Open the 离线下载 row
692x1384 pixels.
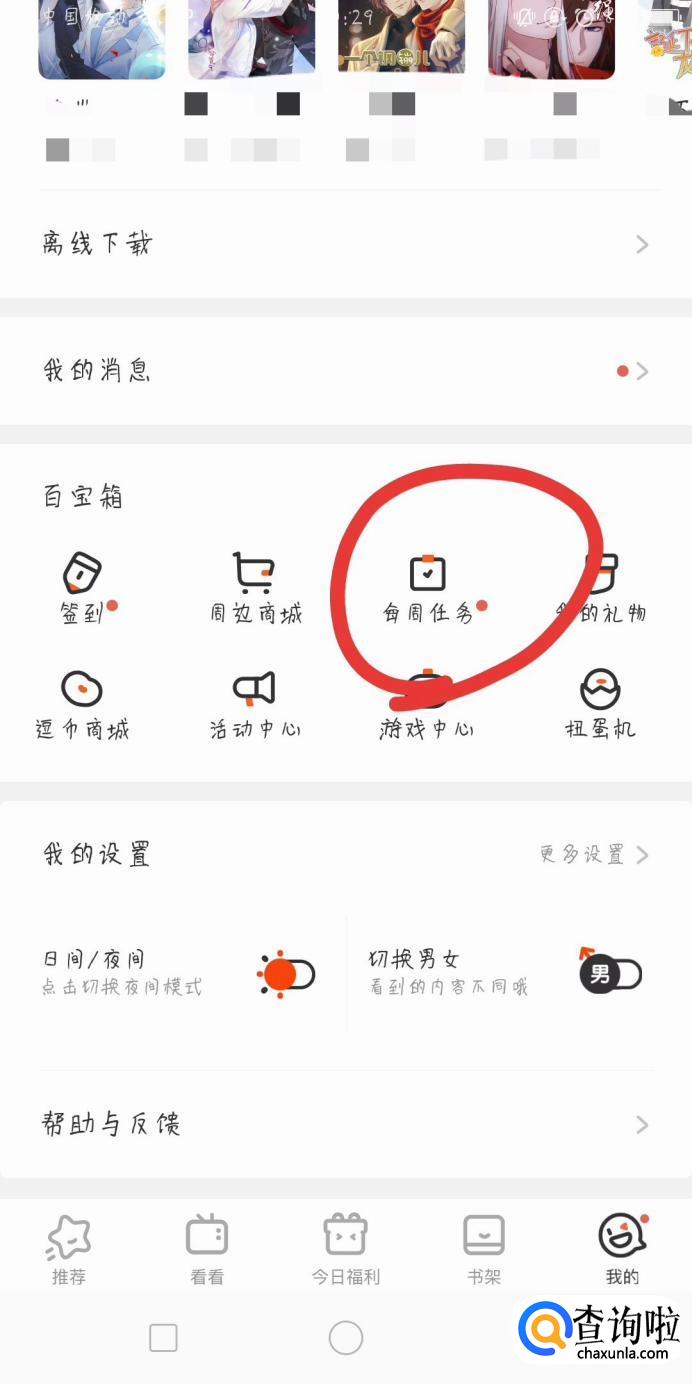pos(345,244)
